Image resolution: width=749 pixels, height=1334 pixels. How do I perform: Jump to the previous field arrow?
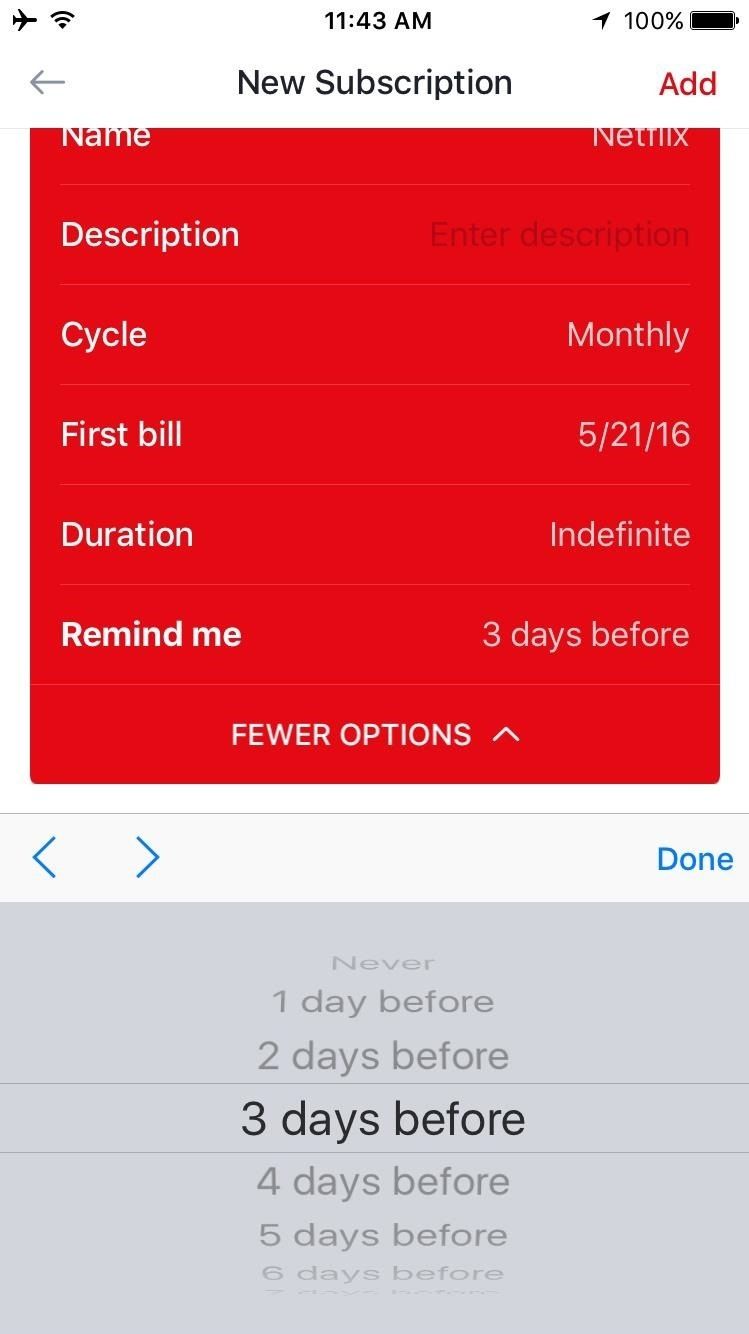[x=45, y=858]
